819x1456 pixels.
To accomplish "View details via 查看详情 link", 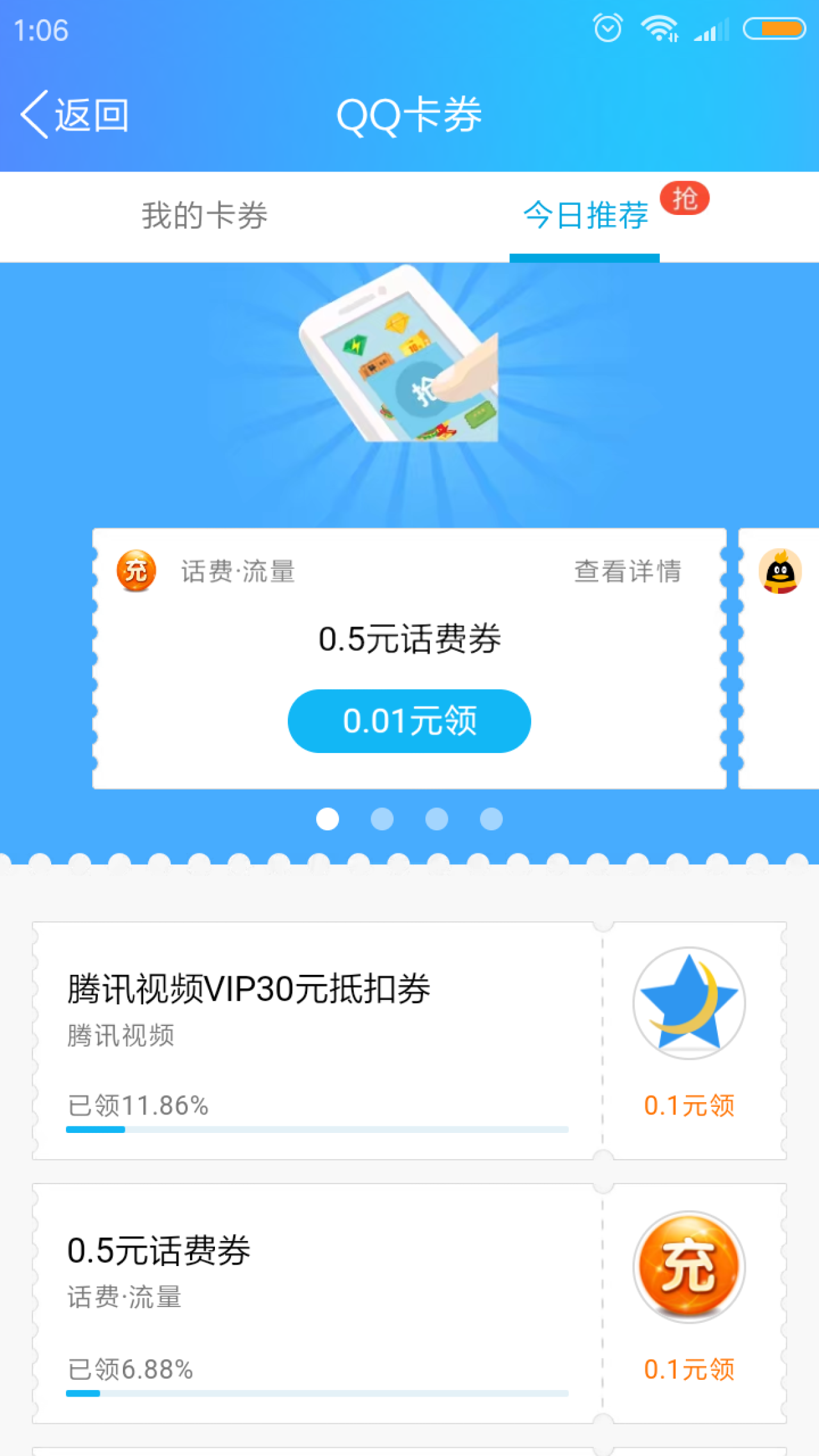I will click(x=628, y=571).
